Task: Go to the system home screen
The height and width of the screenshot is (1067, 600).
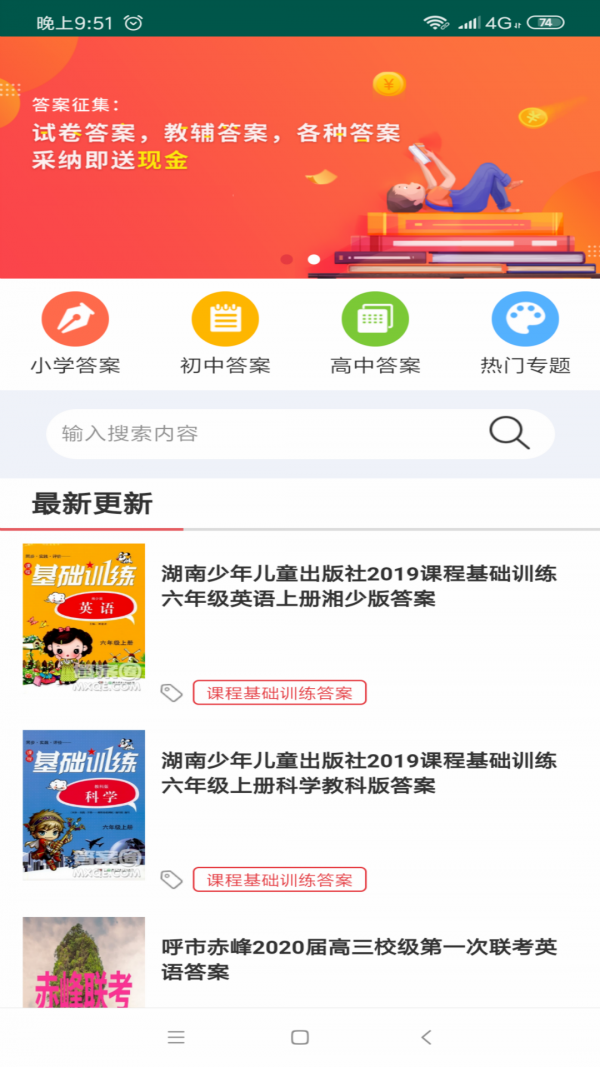Action: click(300, 1037)
